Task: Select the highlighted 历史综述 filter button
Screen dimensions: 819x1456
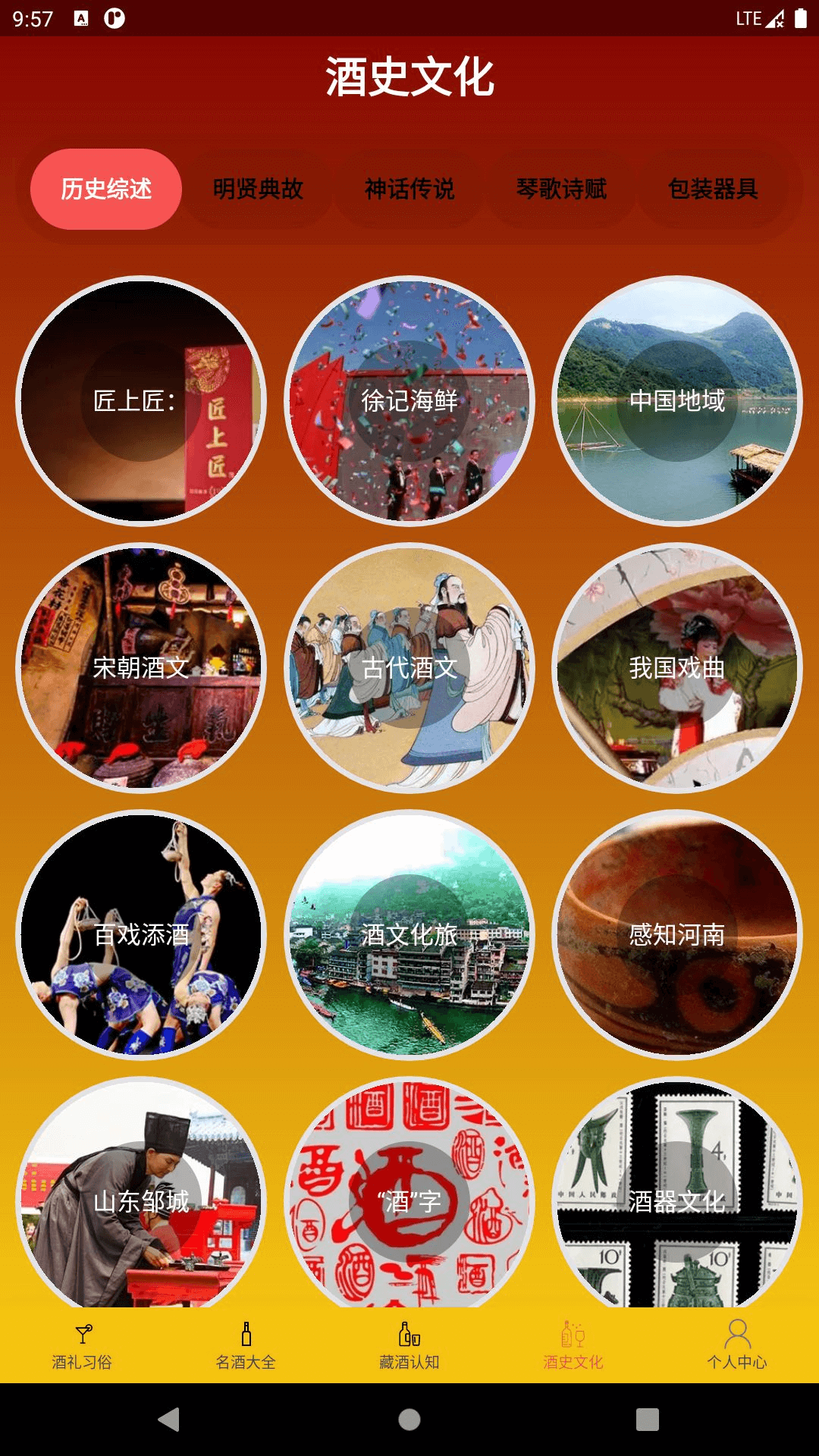Action: coord(105,190)
